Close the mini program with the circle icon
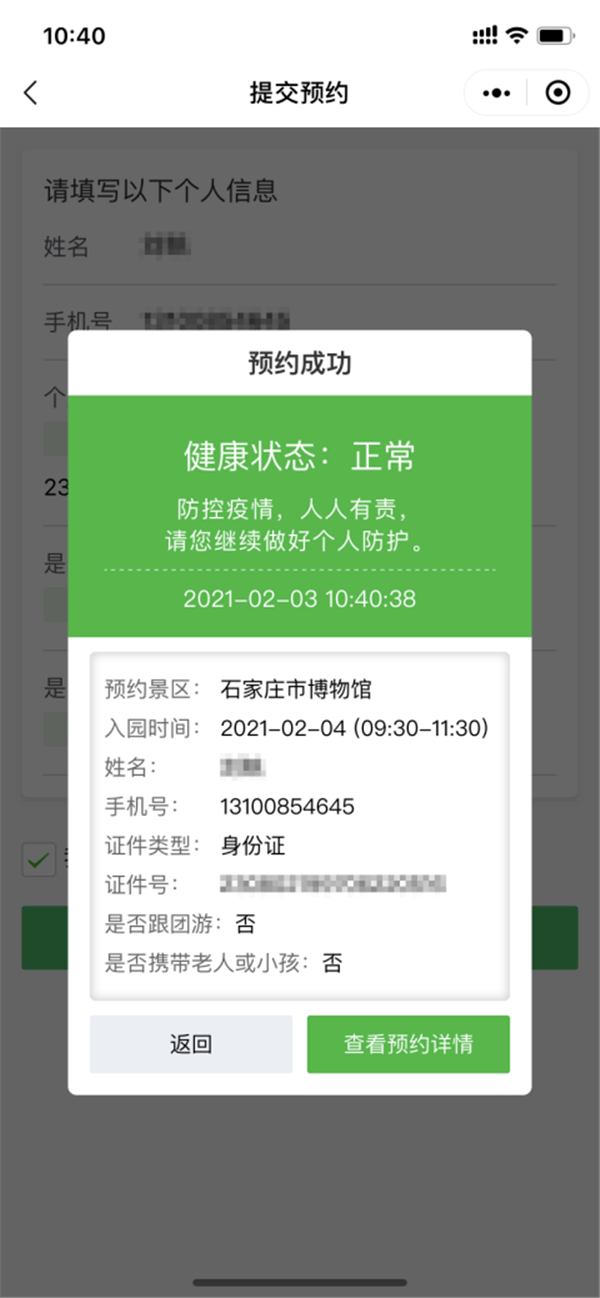This screenshot has height=1298, width=600. click(557, 93)
